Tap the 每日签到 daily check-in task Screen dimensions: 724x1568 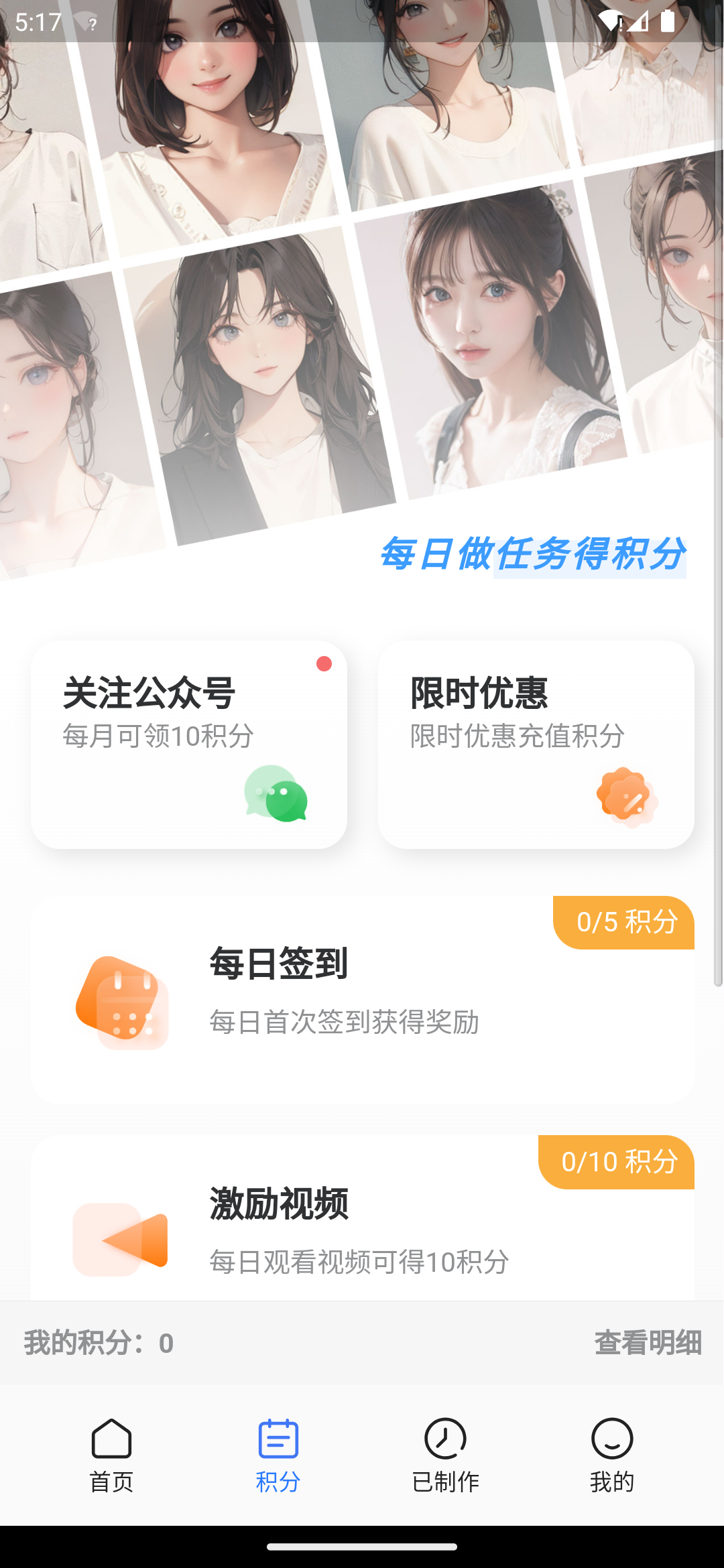[x=362, y=1000]
